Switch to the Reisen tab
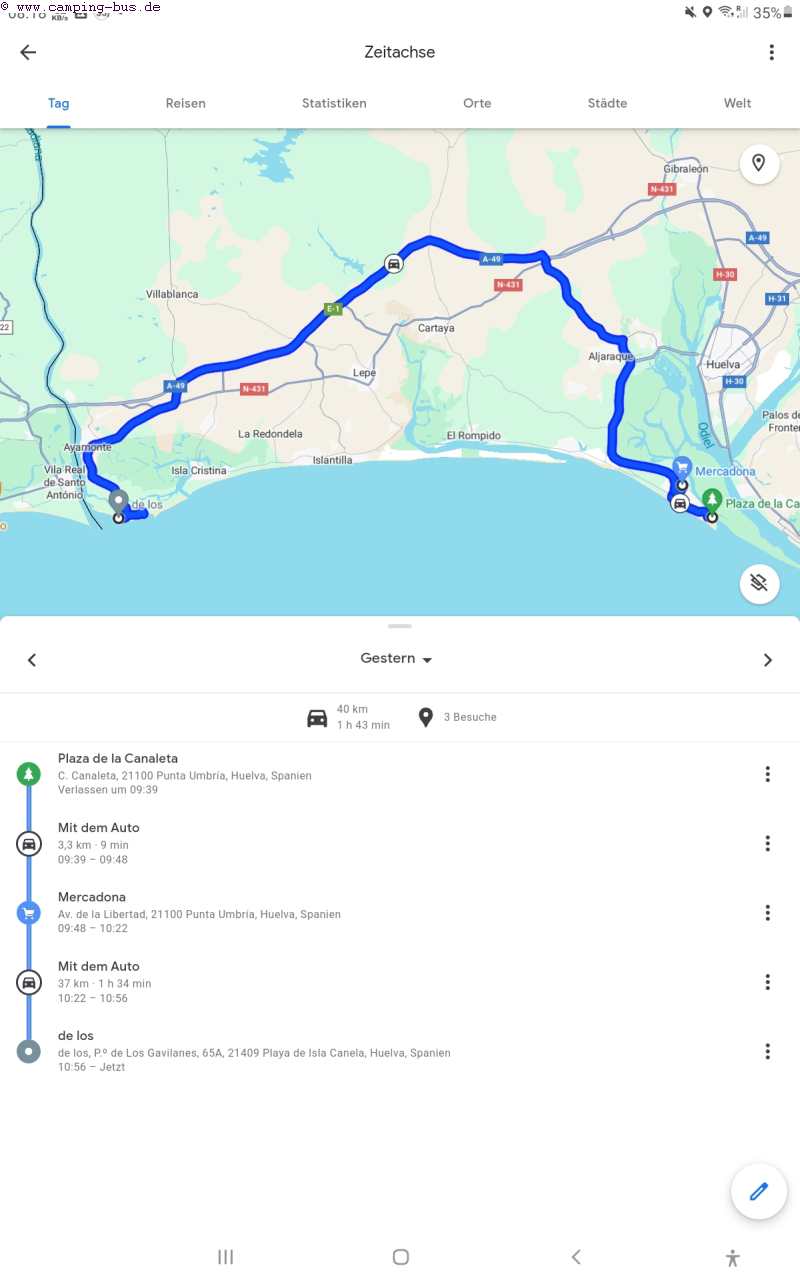This screenshot has height=1280, width=800. [185, 103]
